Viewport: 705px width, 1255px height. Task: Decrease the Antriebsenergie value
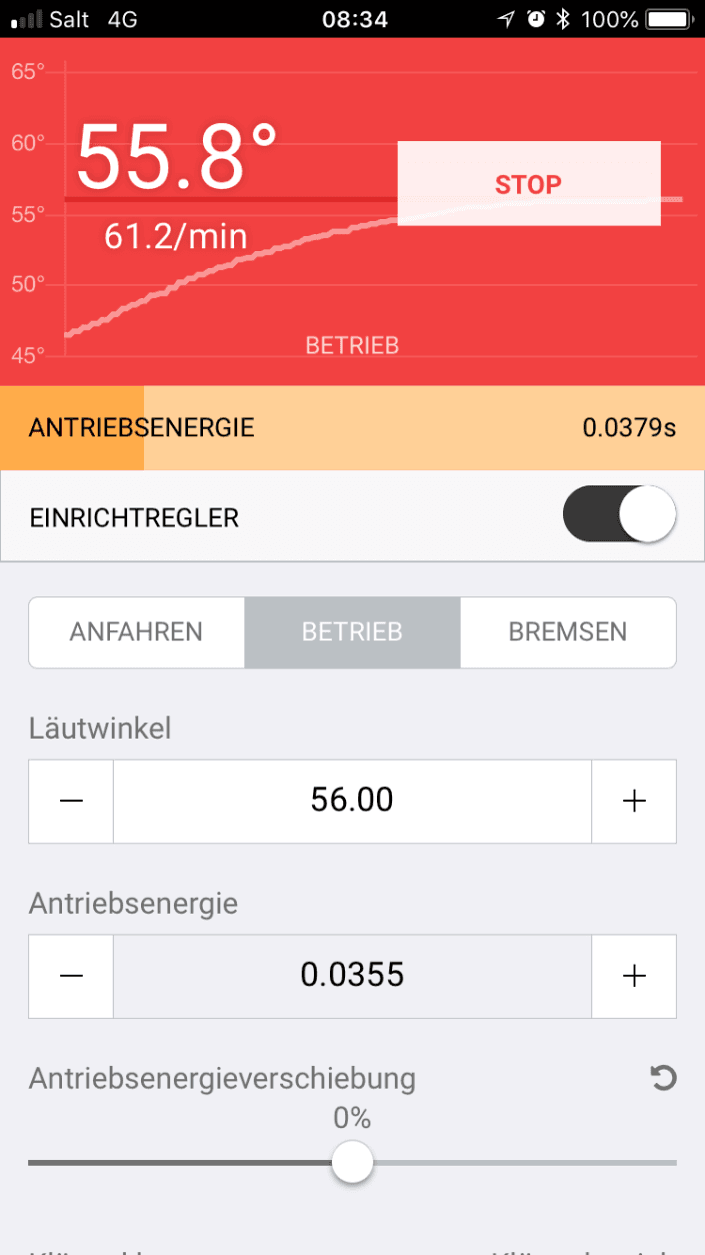(x=71, y=976)
